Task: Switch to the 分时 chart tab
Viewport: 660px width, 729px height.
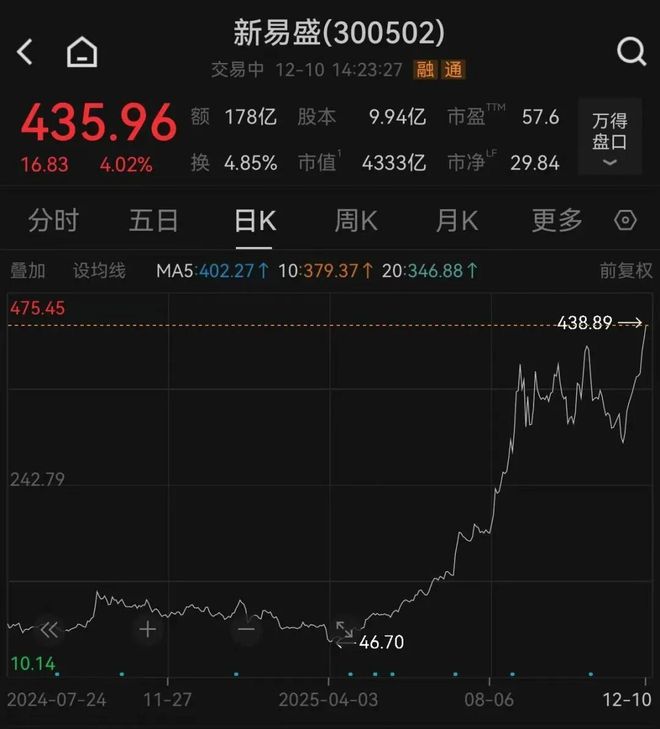Action: coord(53,221)
